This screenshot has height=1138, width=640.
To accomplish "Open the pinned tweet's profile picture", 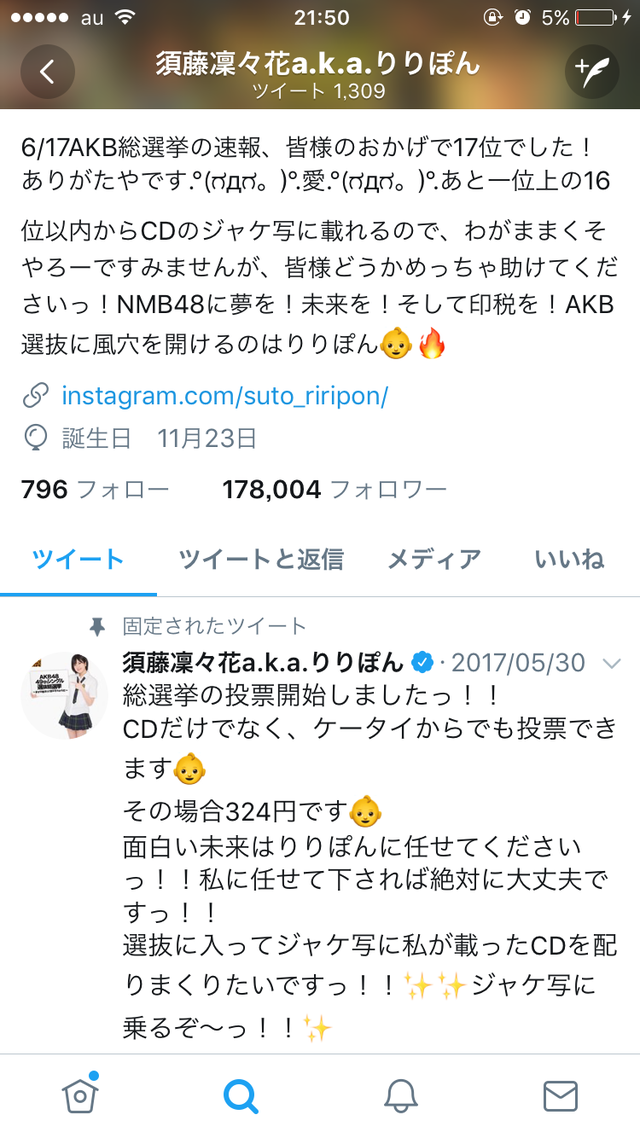I will 64,695.
